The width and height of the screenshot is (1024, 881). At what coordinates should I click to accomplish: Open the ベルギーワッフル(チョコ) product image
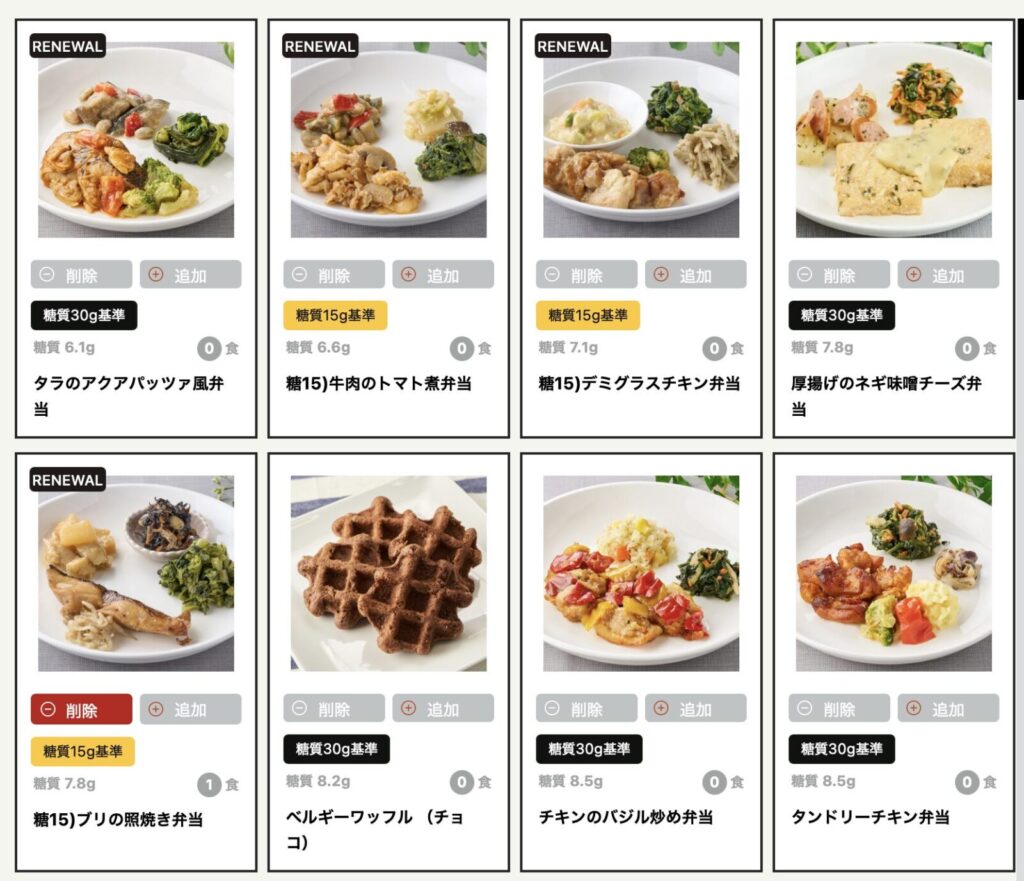pyautogui.click(x=388, y=573)
